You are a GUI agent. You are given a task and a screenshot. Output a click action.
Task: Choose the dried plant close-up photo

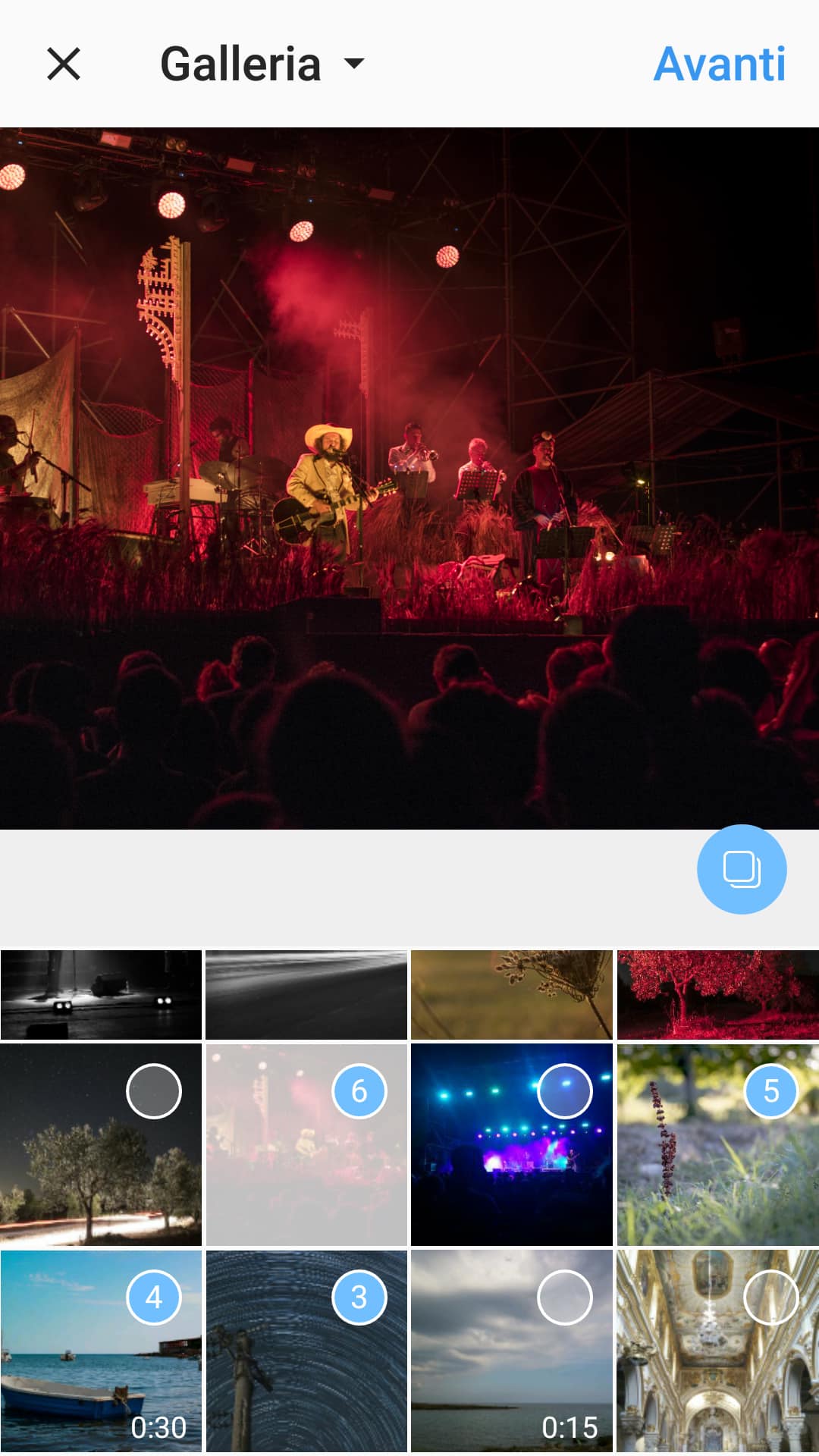(511, 994)
